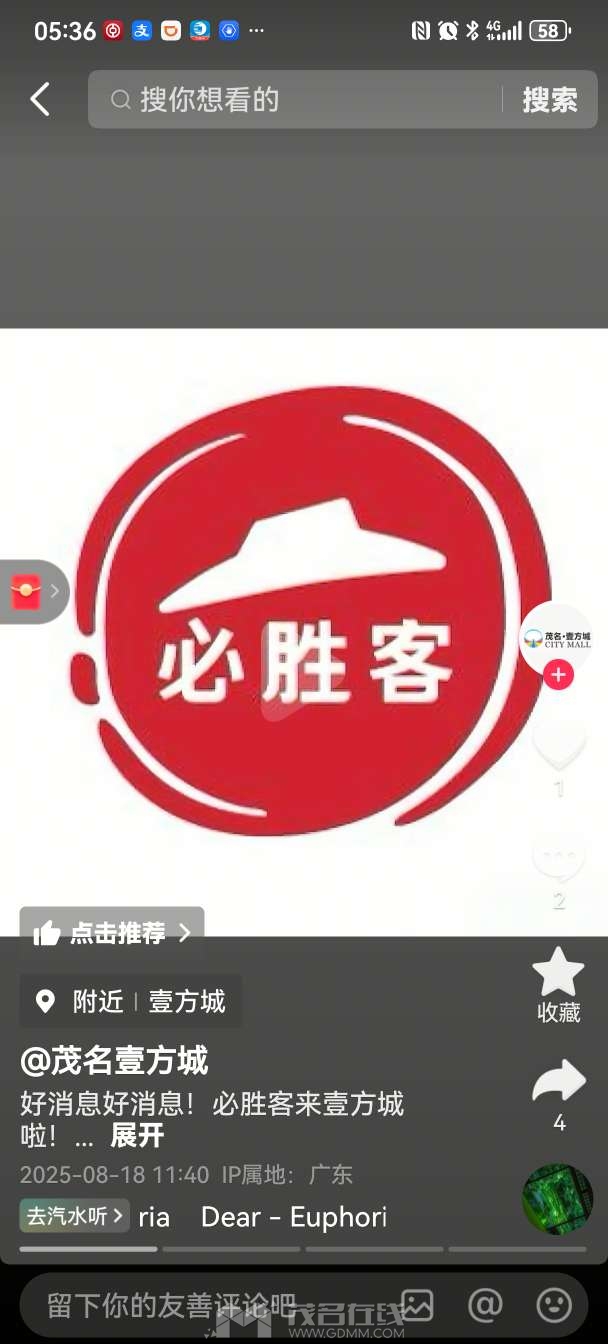The width and height of the screenshot is (608, 1344).
Task: Expand the caption with 展开
Action: coord(137,1135)
